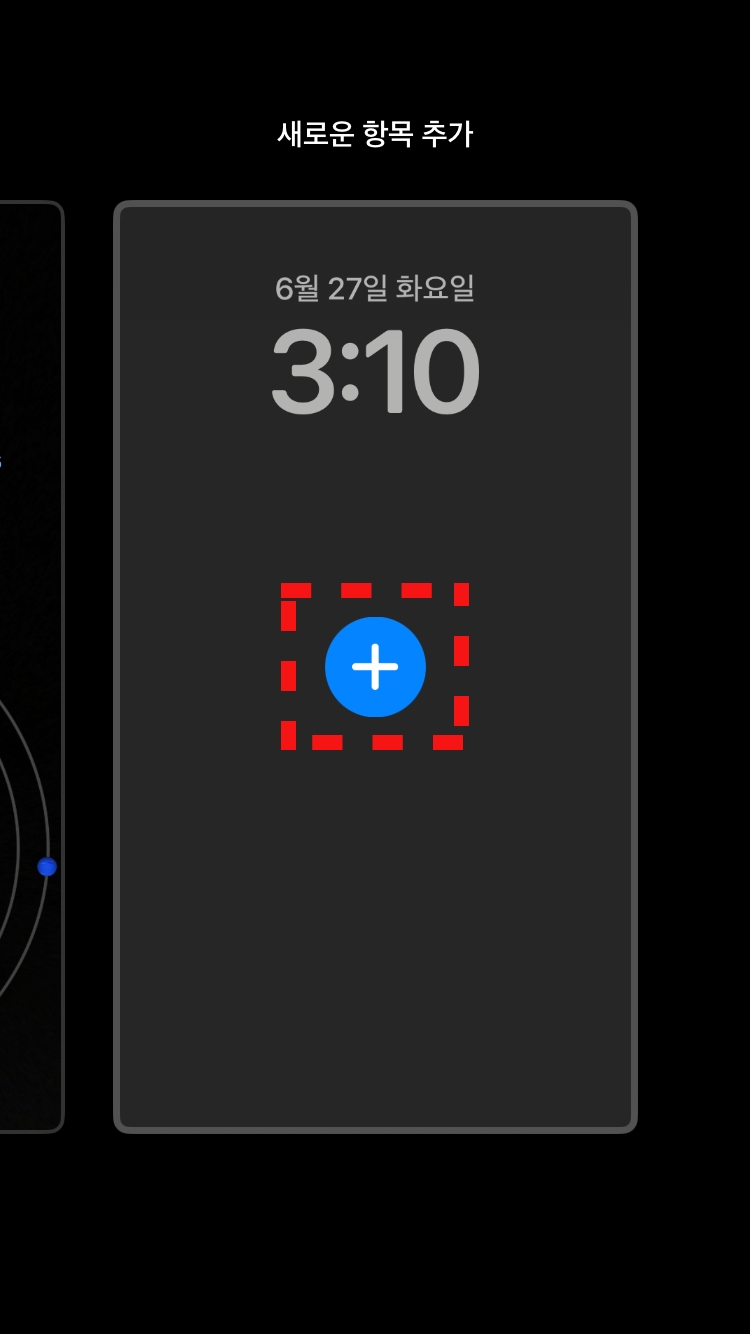This screenshot has height=1334, width=750.
Task: Select the previous wallpaper preview card
Action: click(31, 667)
